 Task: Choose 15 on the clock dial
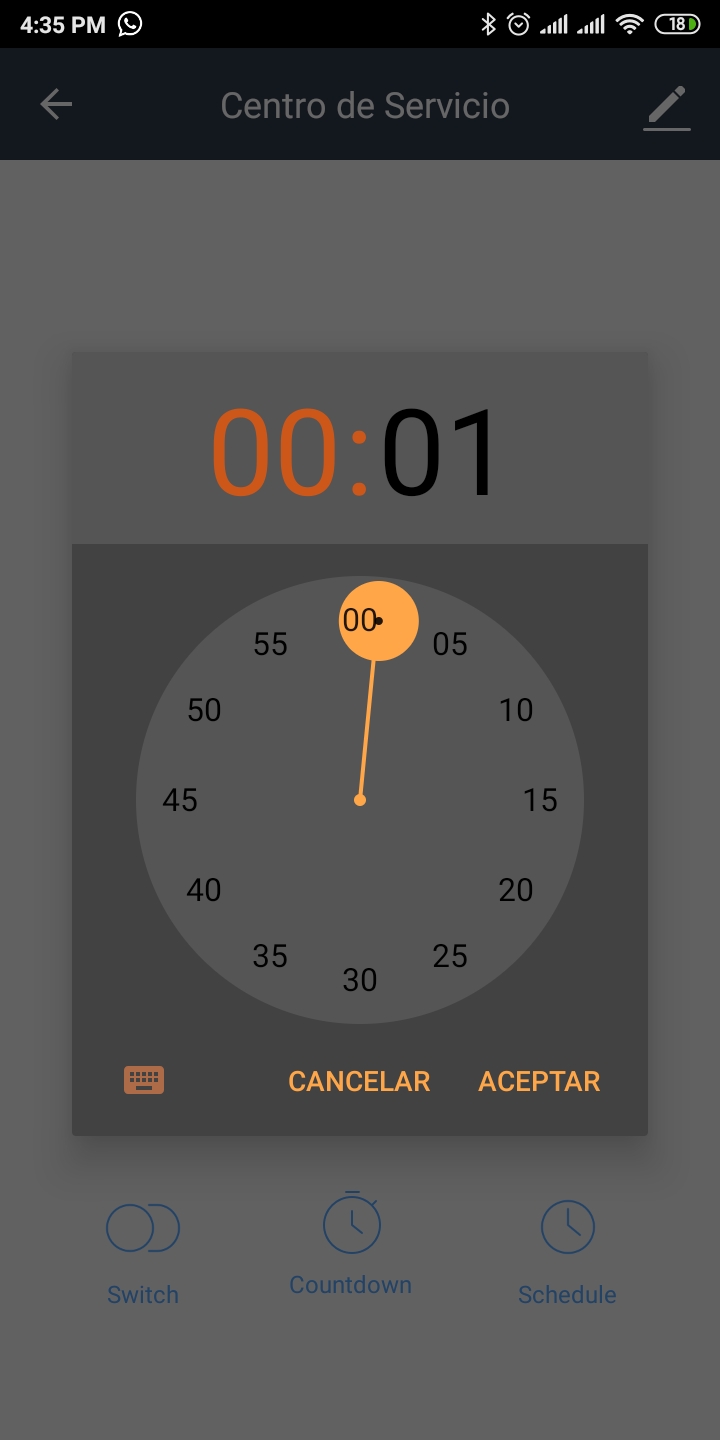(540, 800)
